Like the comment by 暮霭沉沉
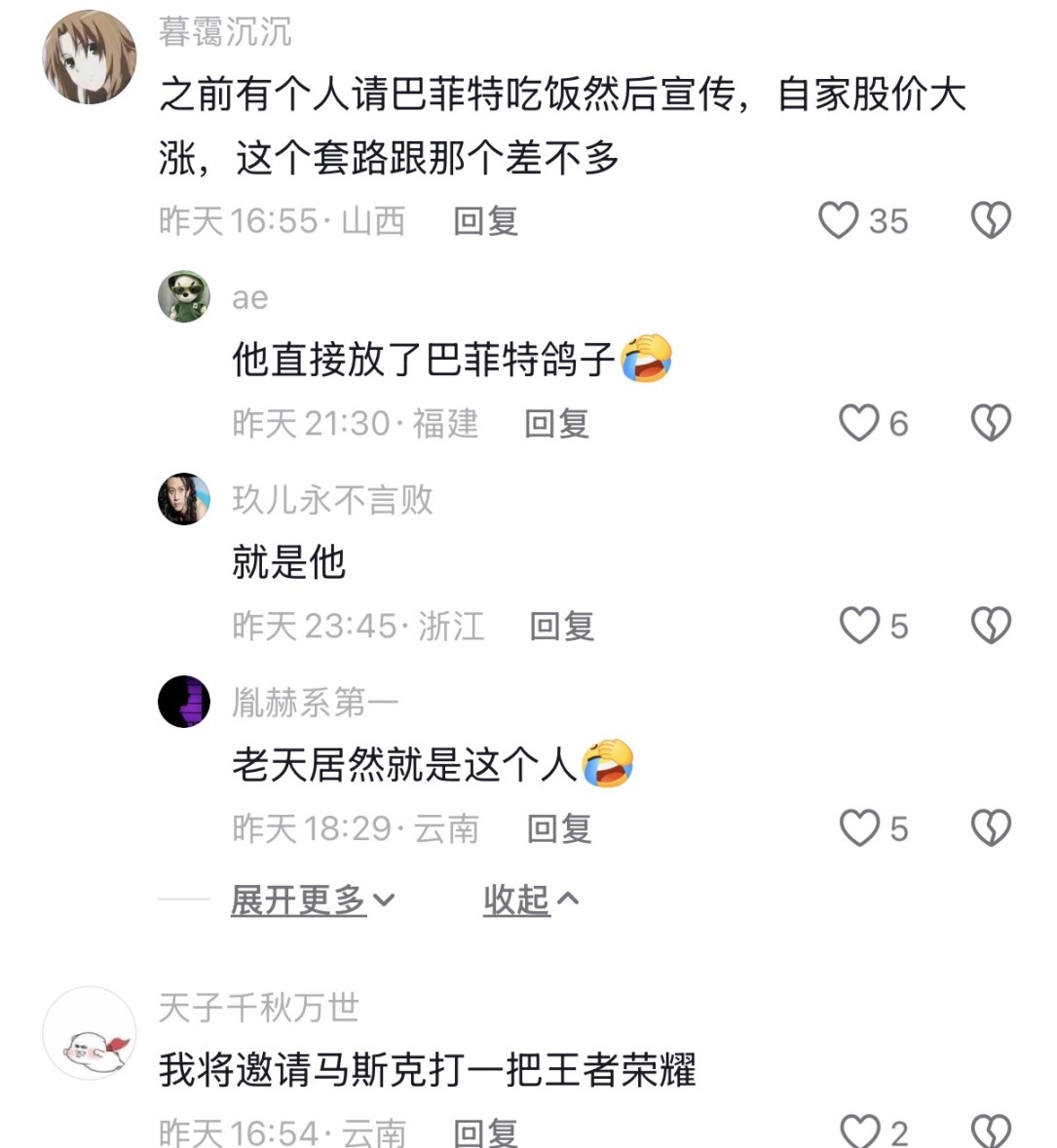The width and height of the screenshot is (1057, 1148). (839, 221)
